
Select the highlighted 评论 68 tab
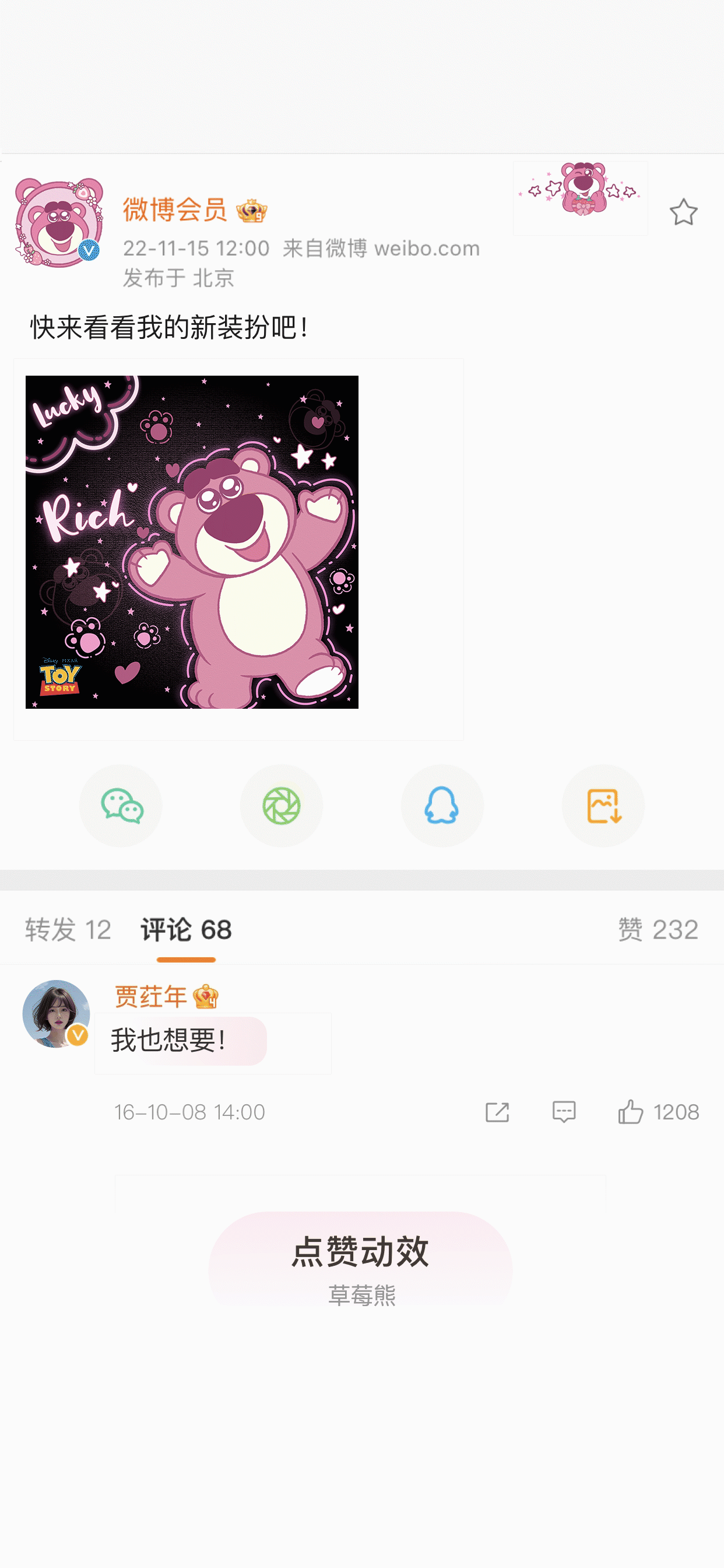(x=185, y=929)
